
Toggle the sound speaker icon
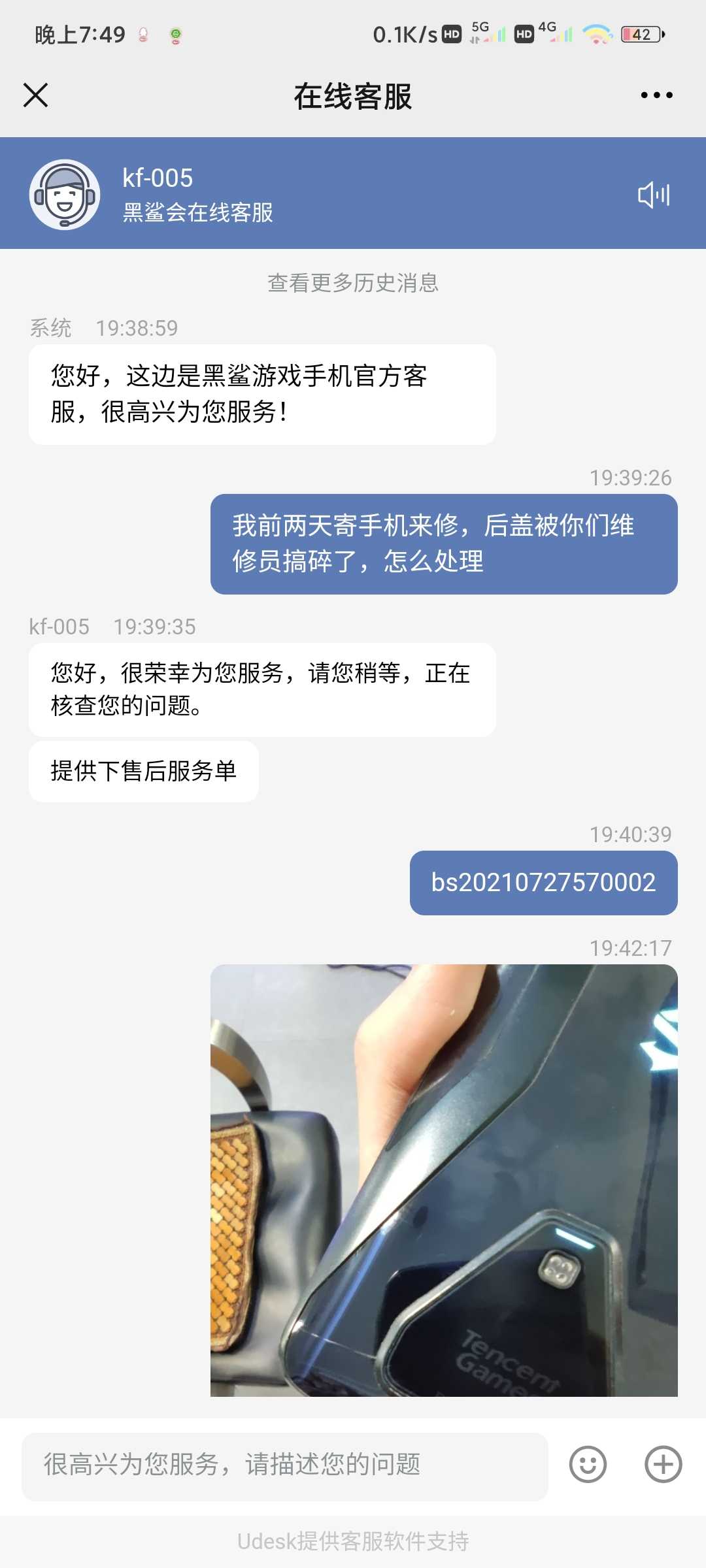point(654,195)
